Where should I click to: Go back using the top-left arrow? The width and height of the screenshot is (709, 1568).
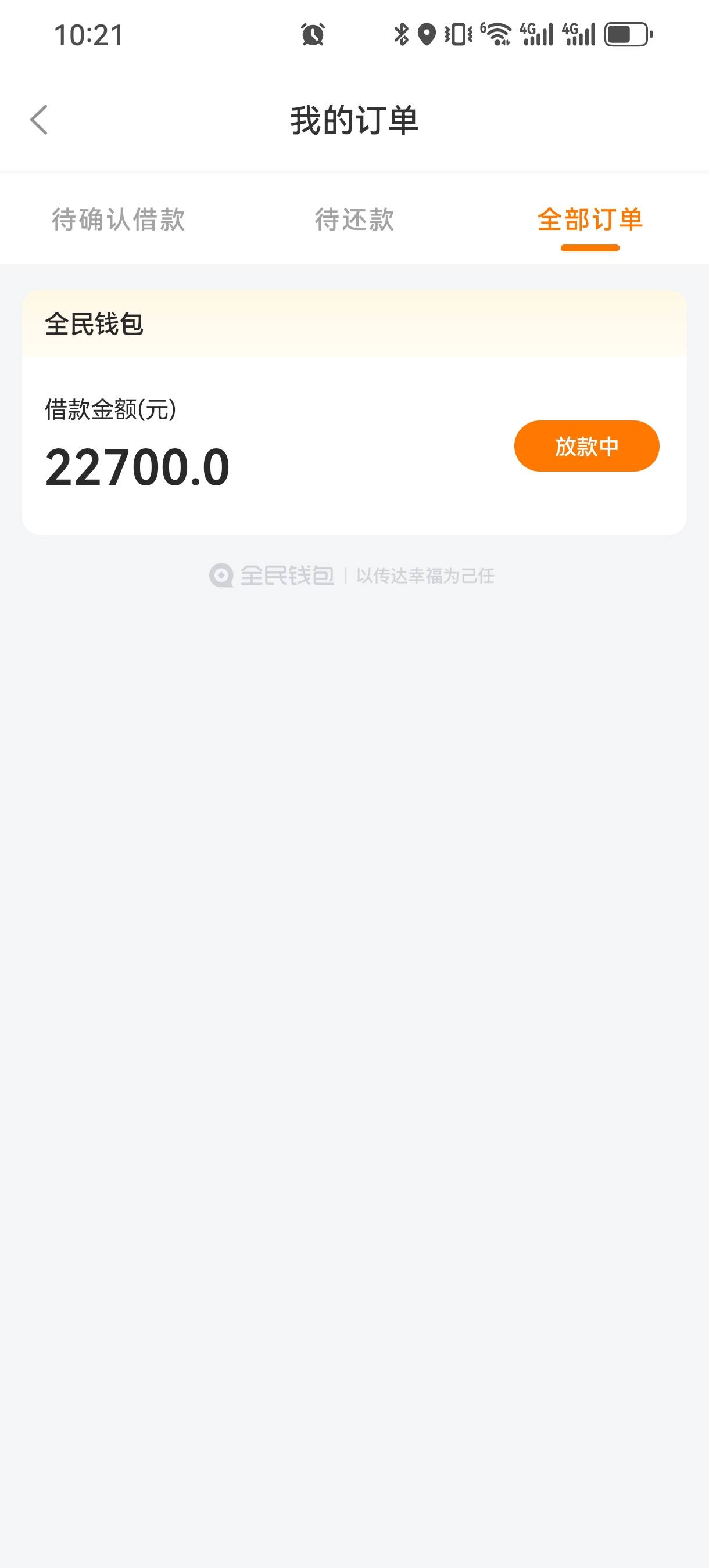tap(39, 119)
